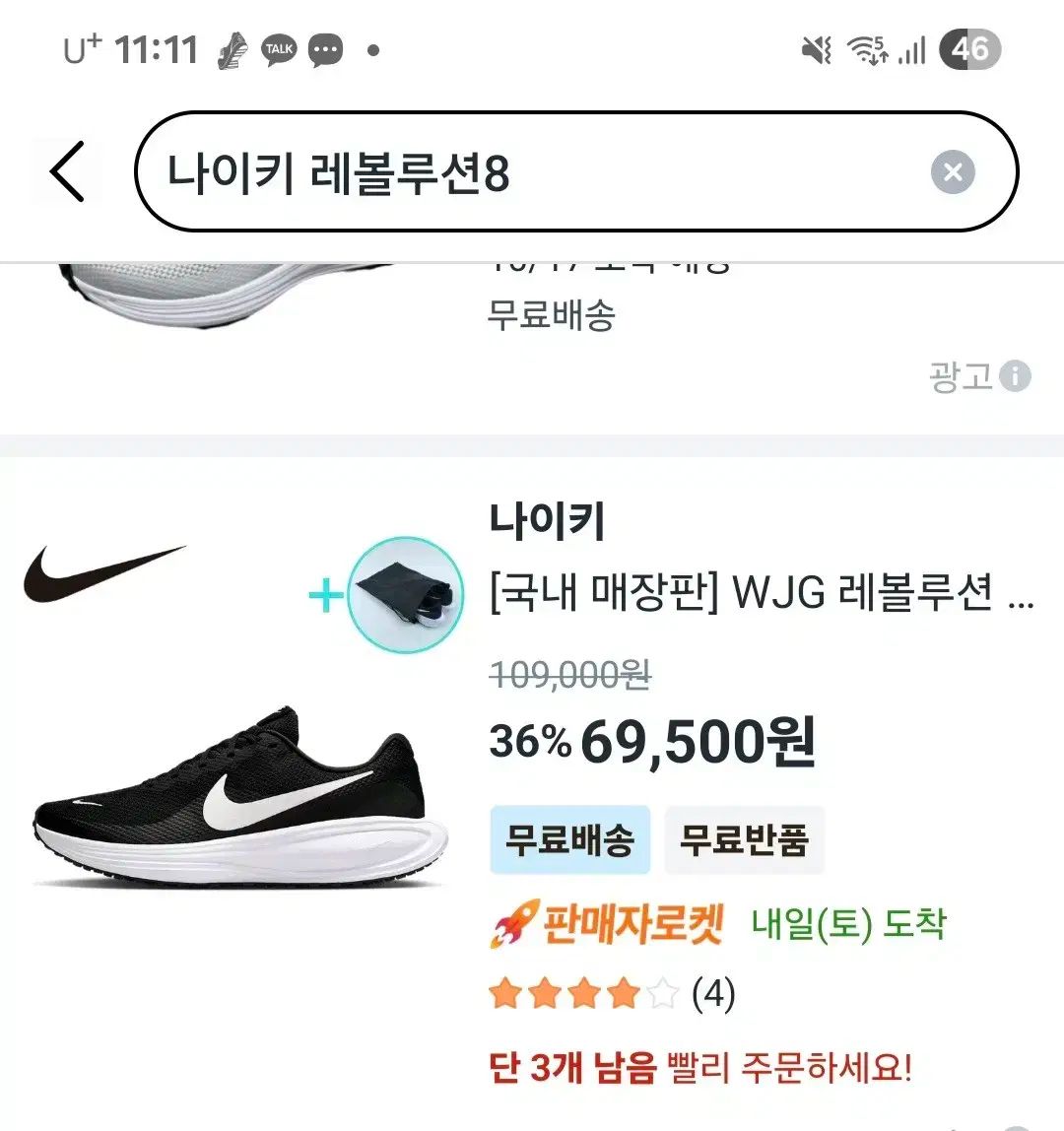Go back using the back arrow
The image size is (1064, 1131).
point(67,171)
